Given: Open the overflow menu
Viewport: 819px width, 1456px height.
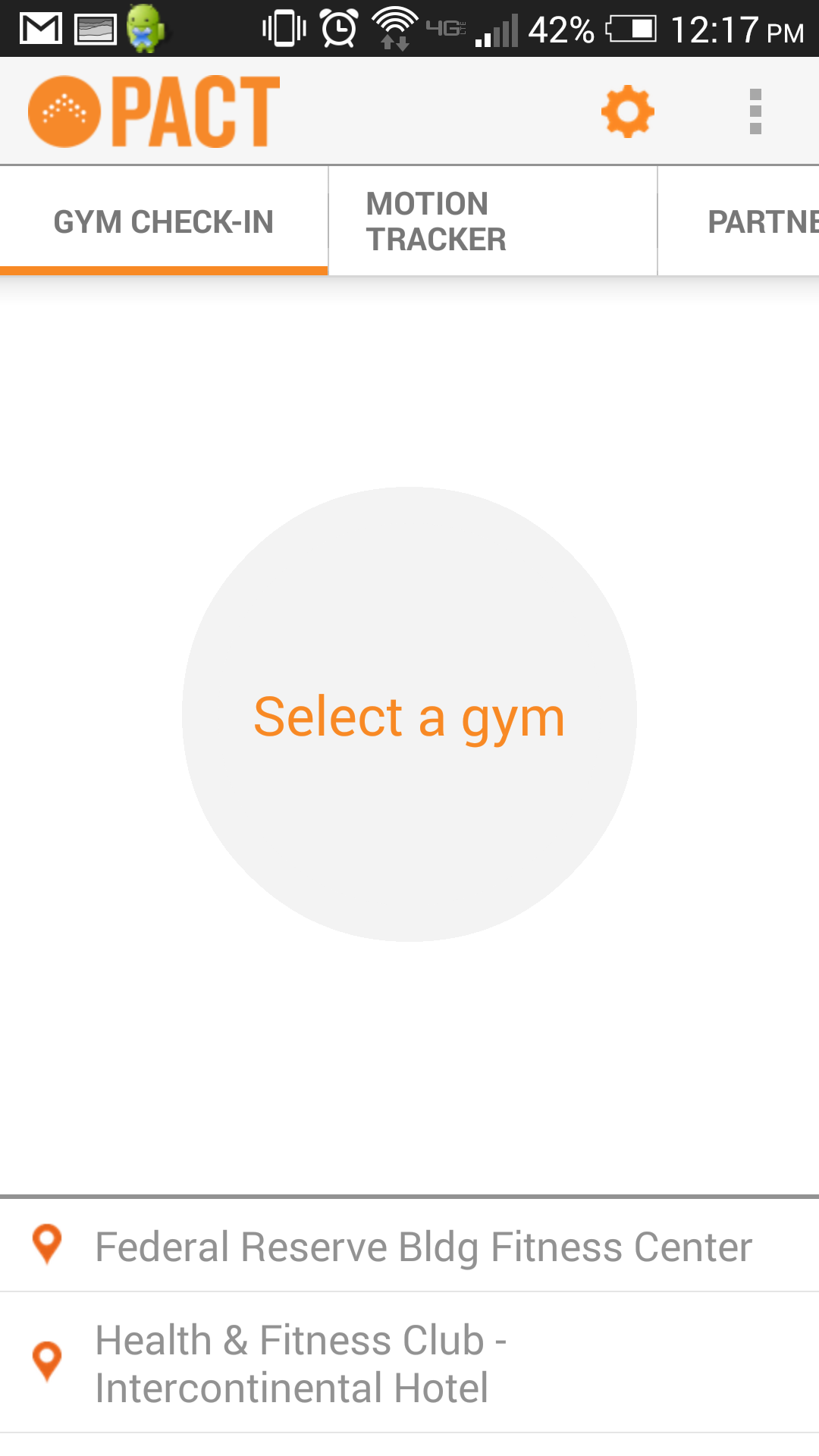Looking at the screenshot, I should point(755,112).
